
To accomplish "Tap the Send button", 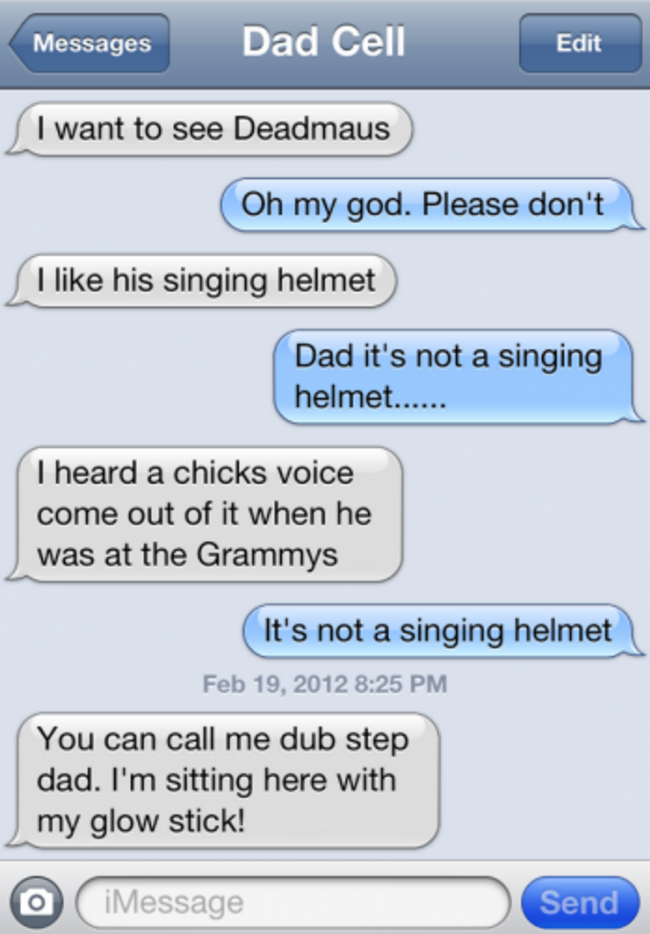I will point(579,901).
